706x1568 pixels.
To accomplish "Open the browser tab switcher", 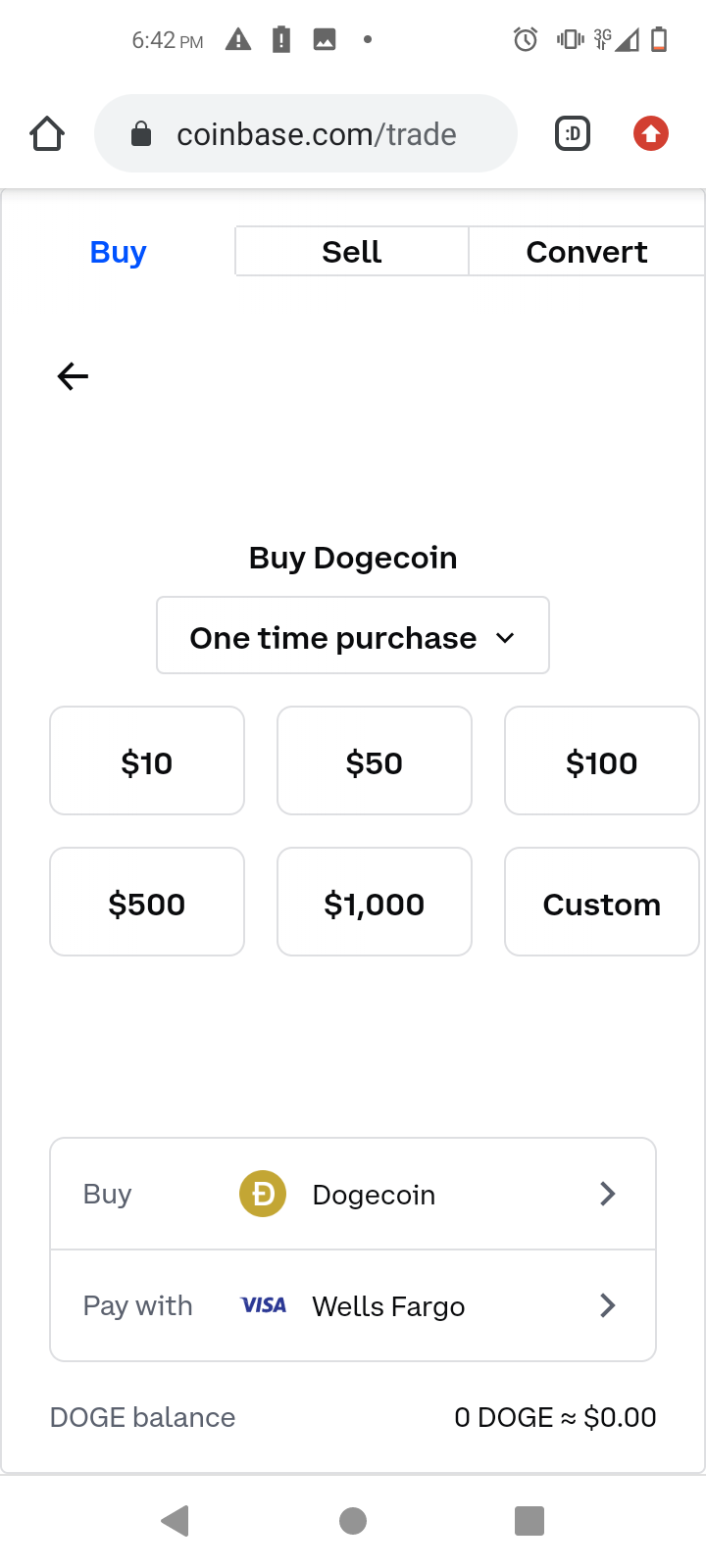I will [x=573, y=133].
